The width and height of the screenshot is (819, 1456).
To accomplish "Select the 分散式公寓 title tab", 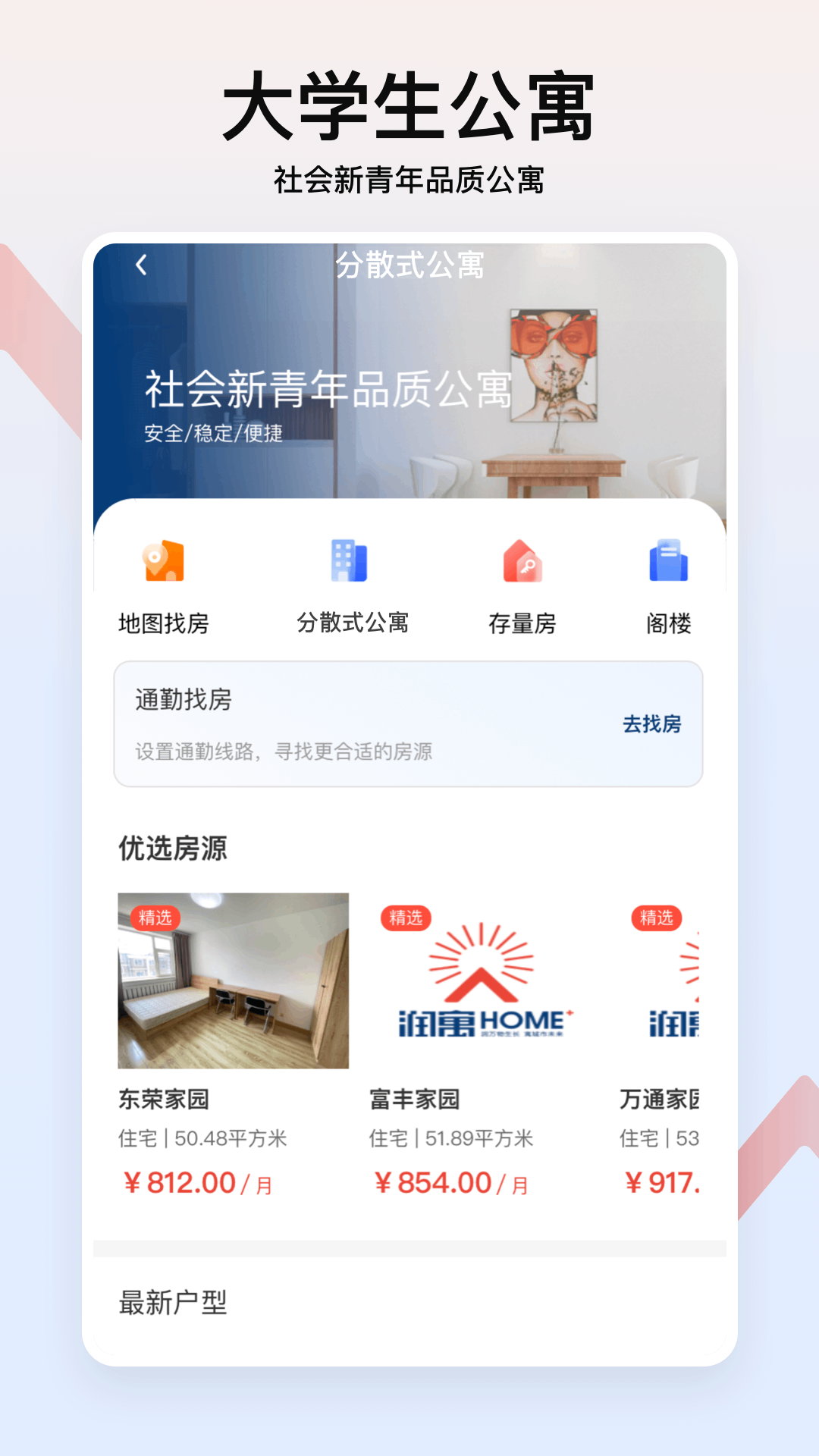I will (409, 265).
